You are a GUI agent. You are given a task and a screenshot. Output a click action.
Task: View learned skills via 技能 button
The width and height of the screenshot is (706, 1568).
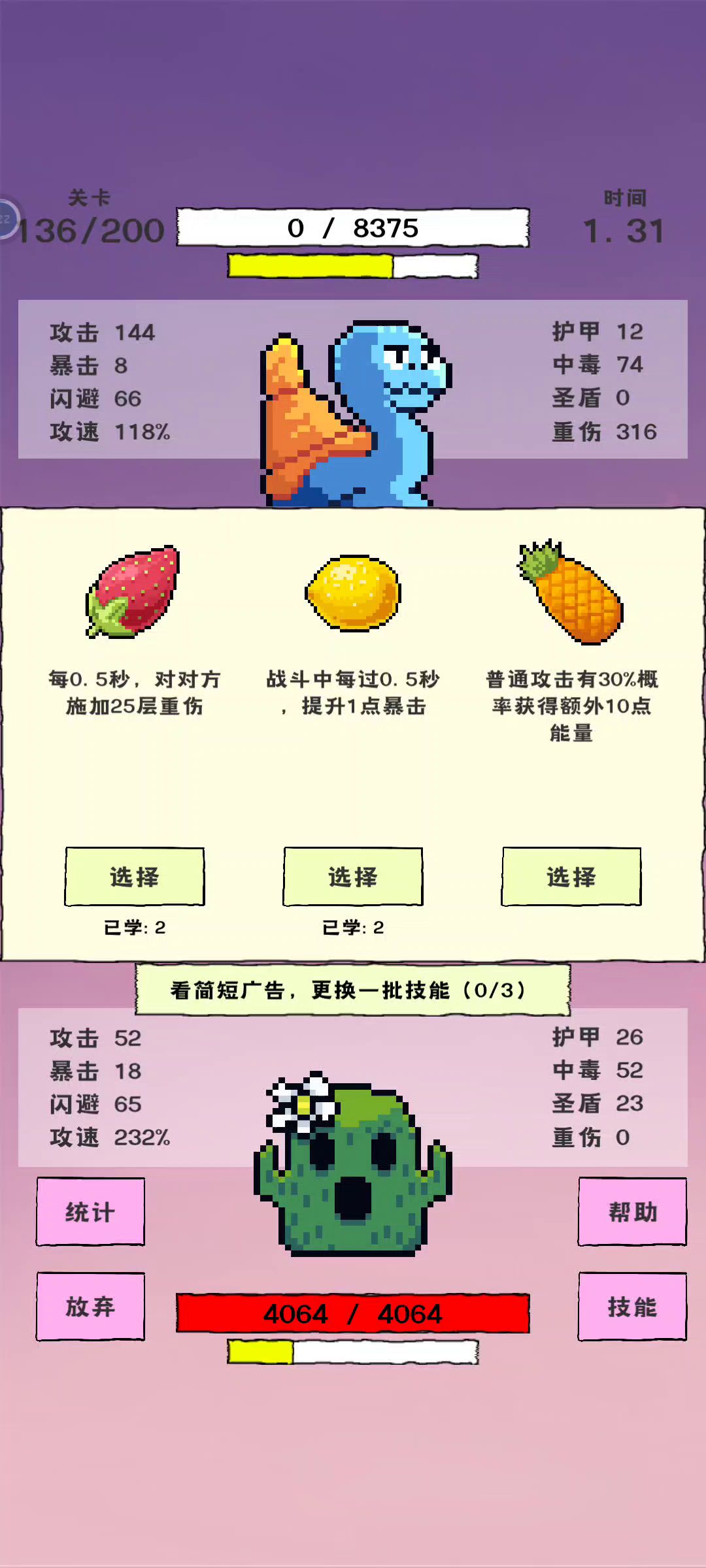pyautogui.click(x=632, y=1307)
